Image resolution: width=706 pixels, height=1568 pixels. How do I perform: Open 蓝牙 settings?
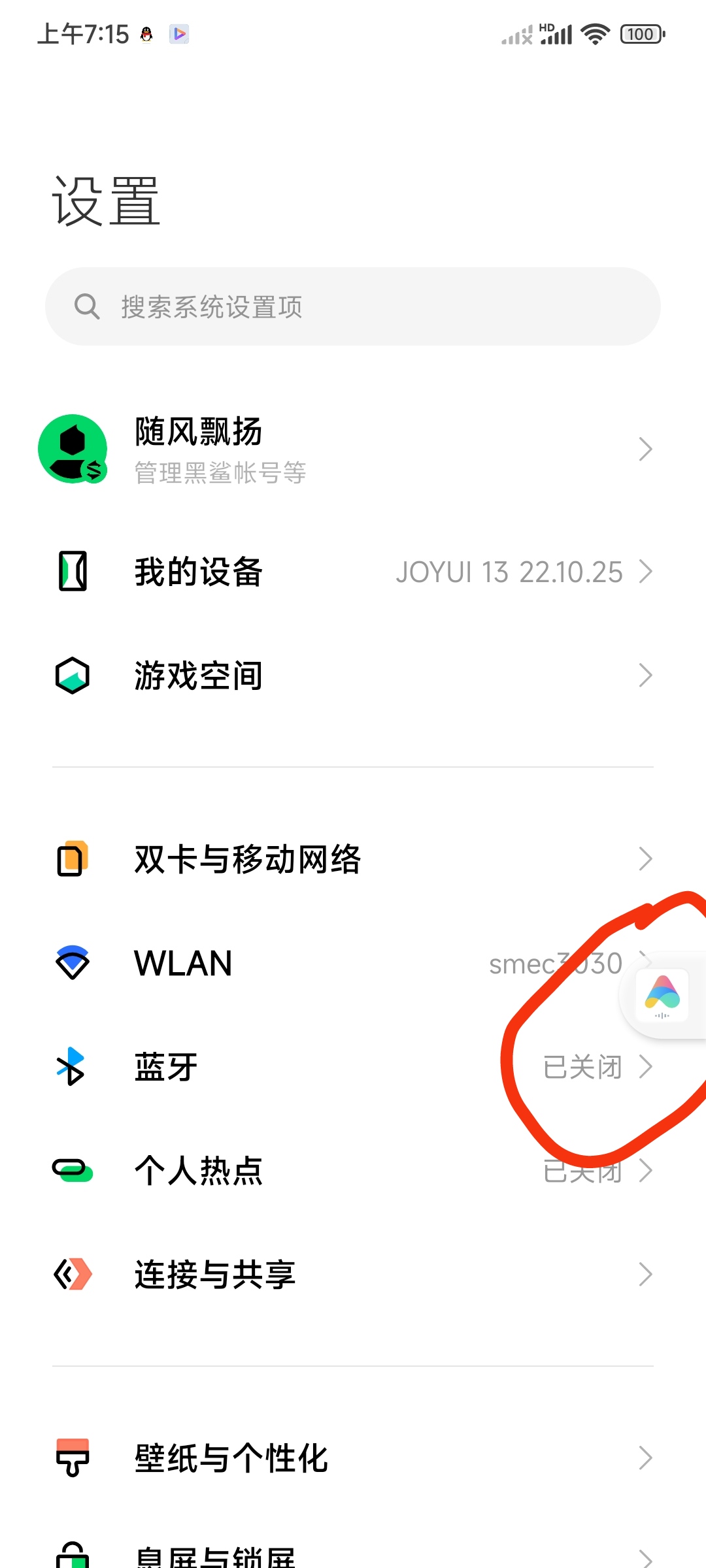coord(353,1067)
